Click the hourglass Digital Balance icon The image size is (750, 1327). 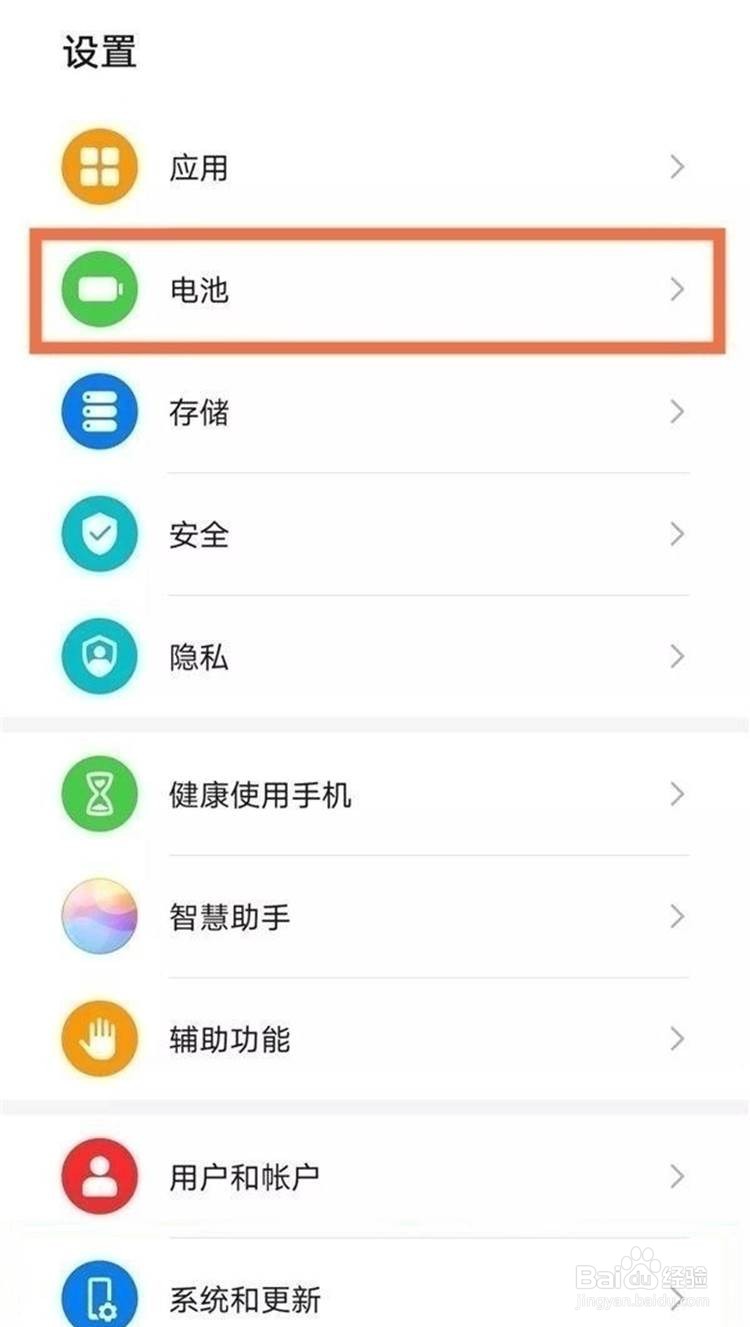point(99,795)
